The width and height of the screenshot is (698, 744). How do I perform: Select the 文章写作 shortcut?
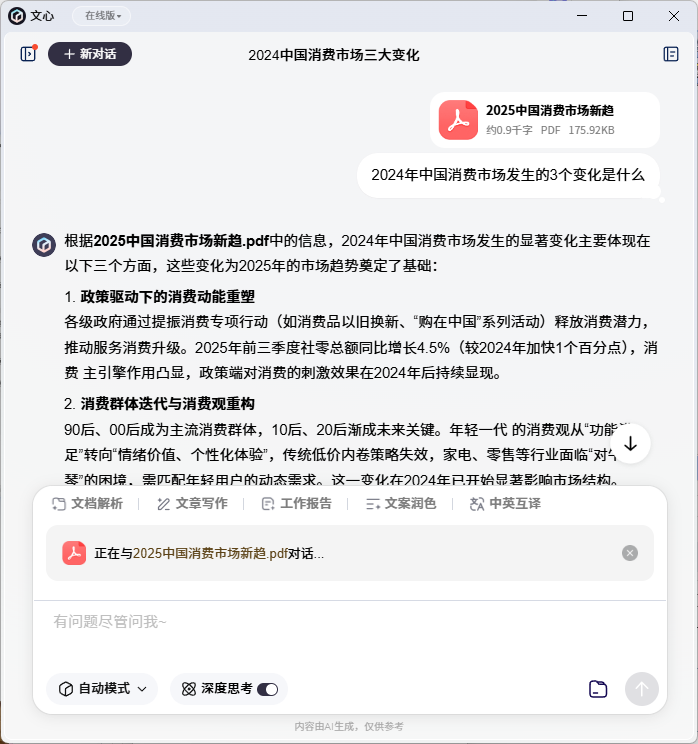pyautogui.click(x=192, y=504)
